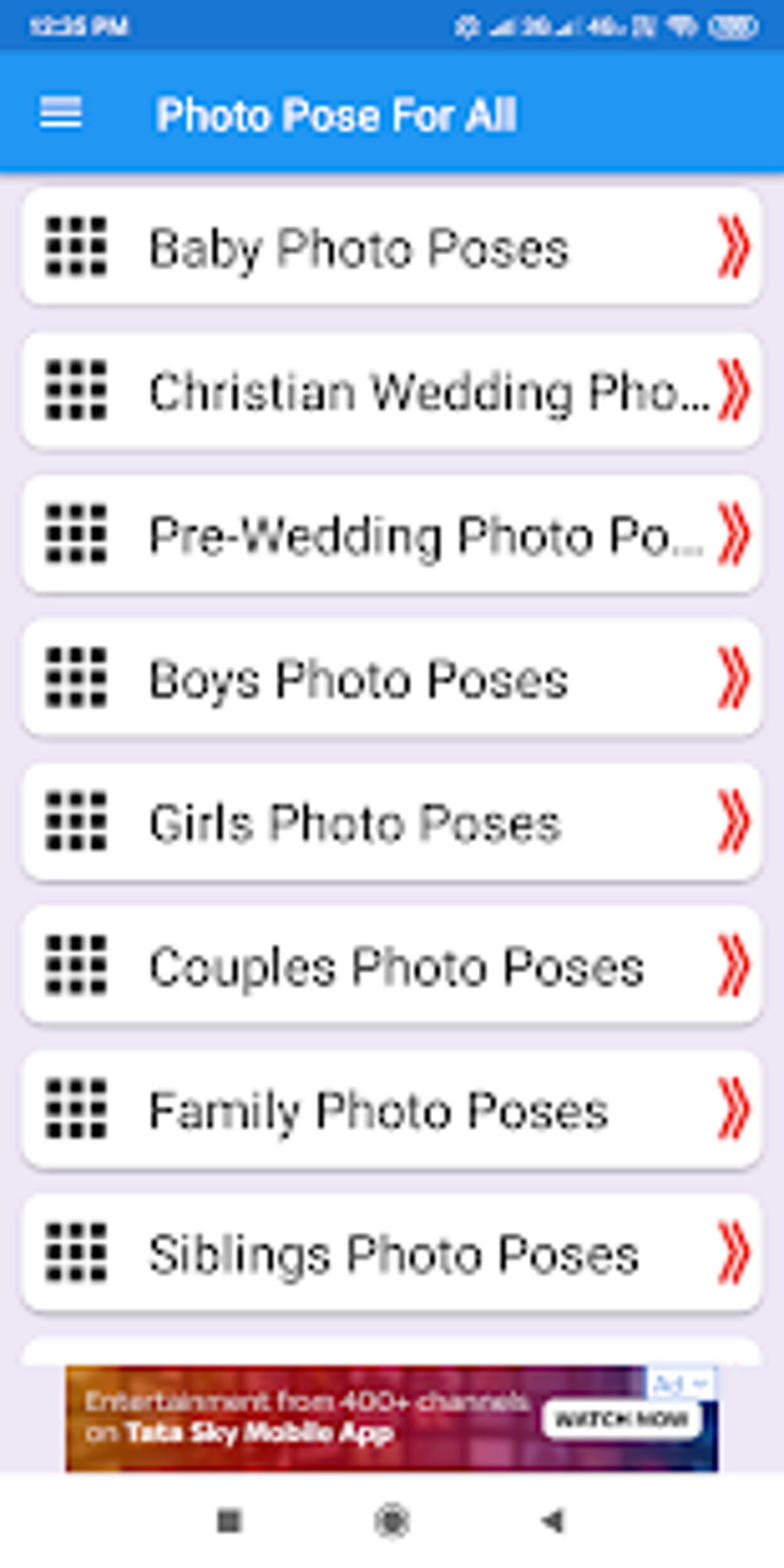Return to the home screen
Screen dimensions: 784x1568
[392, 1520]
